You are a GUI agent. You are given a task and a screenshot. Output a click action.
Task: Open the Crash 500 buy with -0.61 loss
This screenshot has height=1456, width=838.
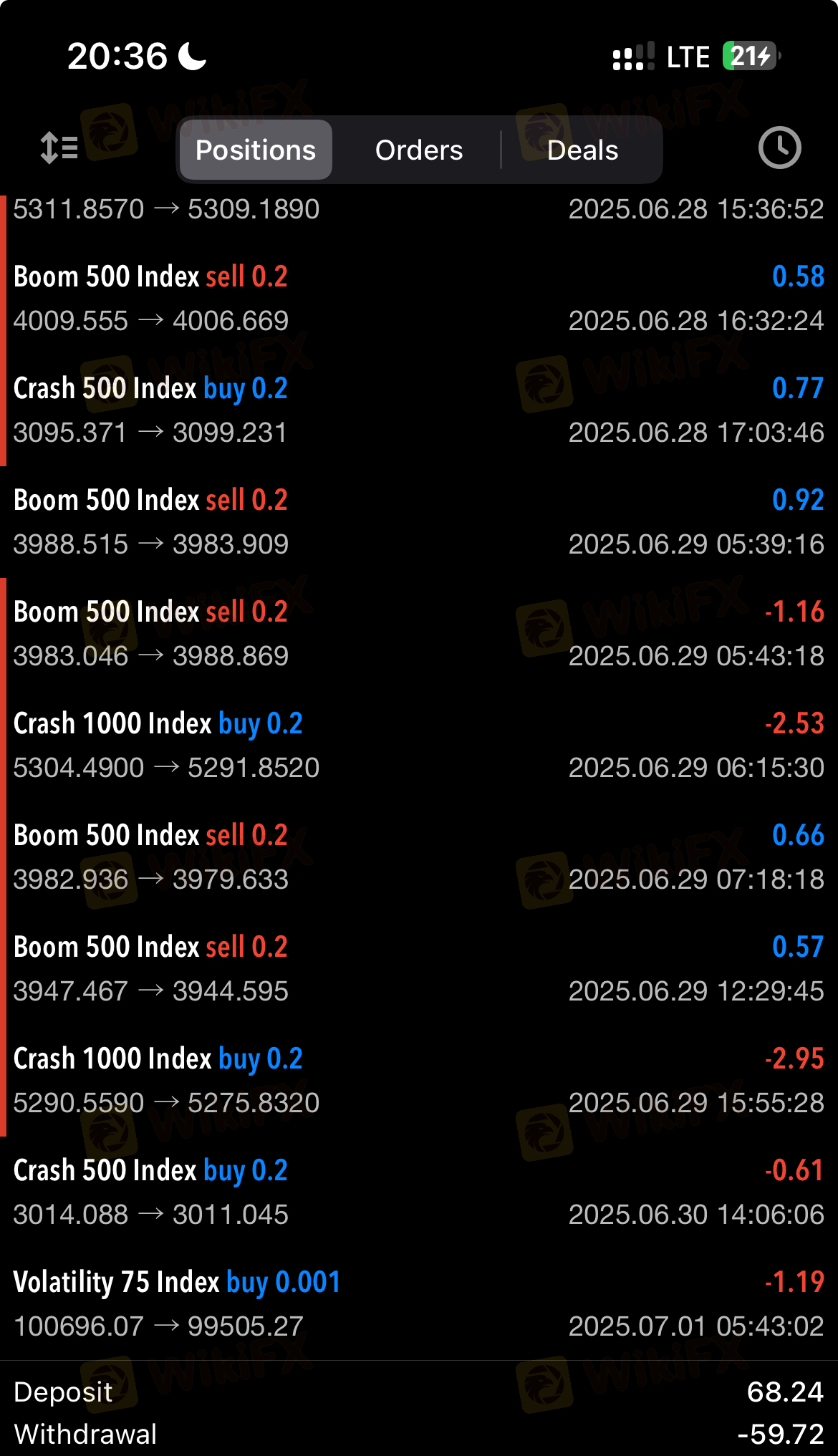tap(419, 1192)
